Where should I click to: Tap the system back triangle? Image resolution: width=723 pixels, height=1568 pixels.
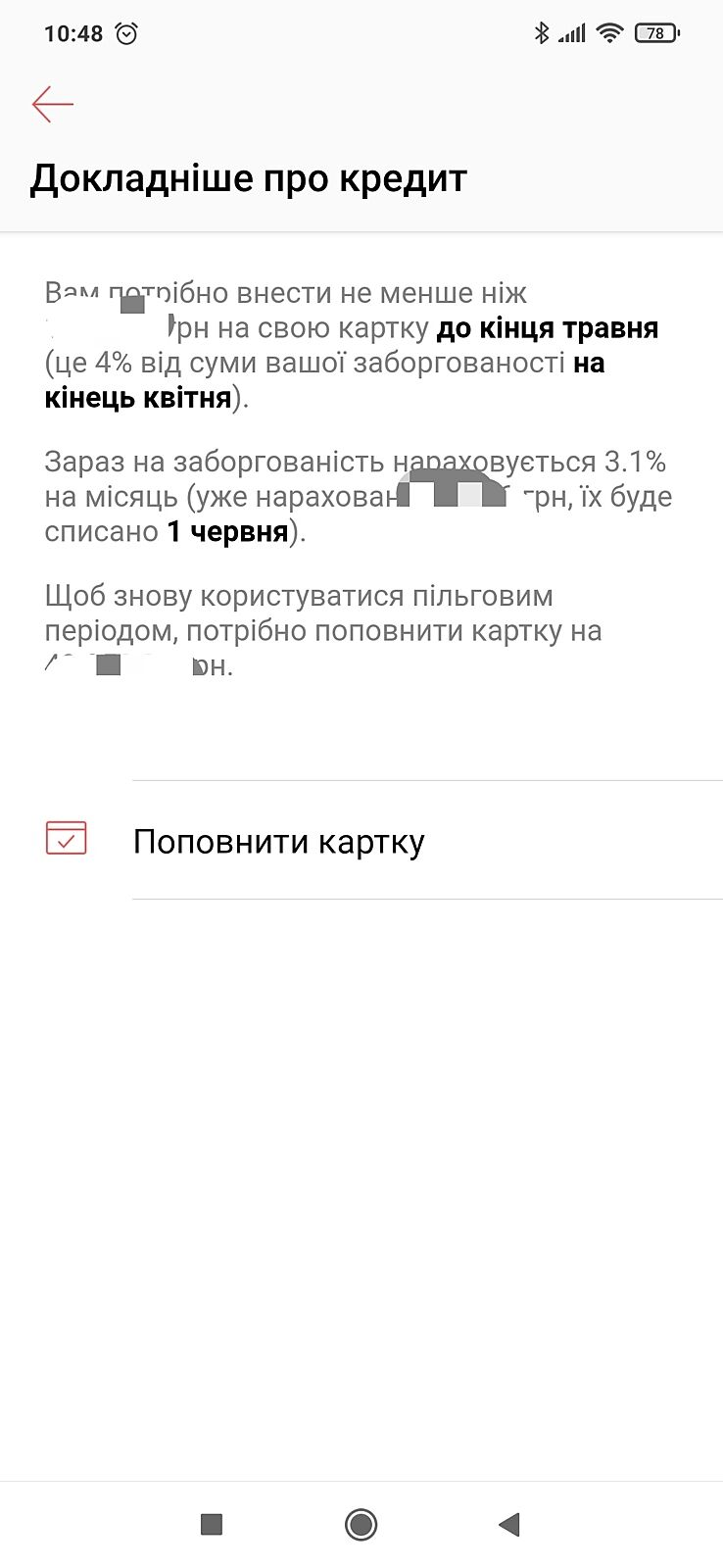[x=508, y=1524]
